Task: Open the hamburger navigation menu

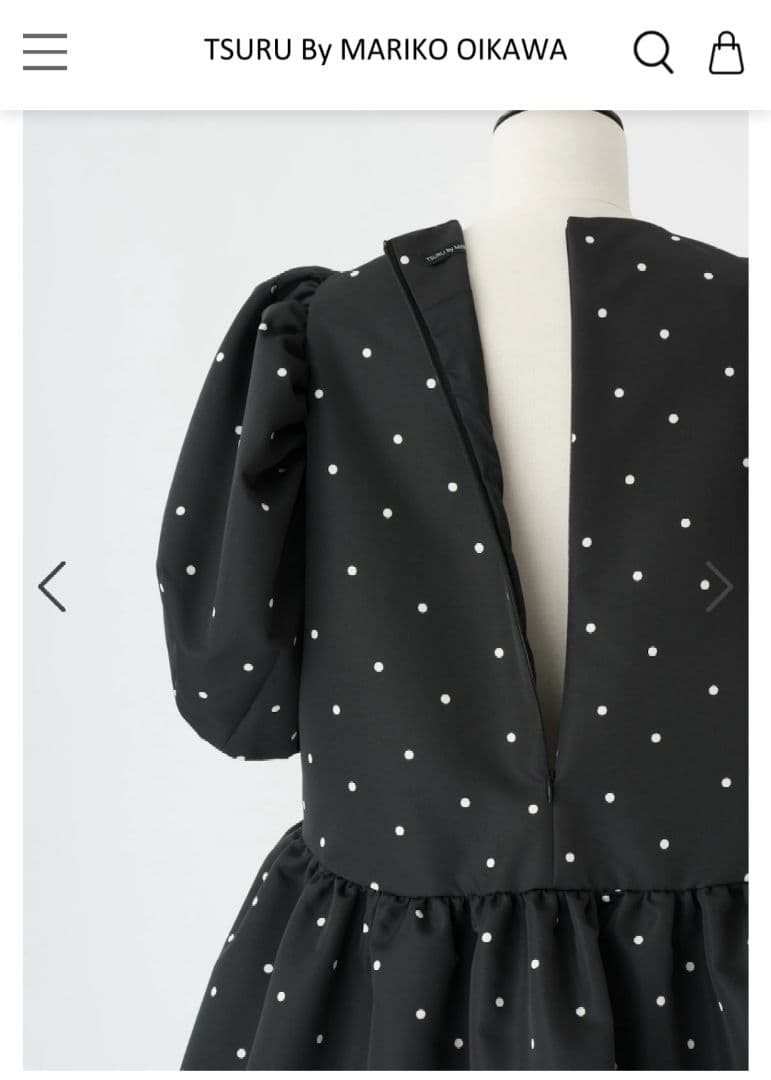Action: point(45,52)
